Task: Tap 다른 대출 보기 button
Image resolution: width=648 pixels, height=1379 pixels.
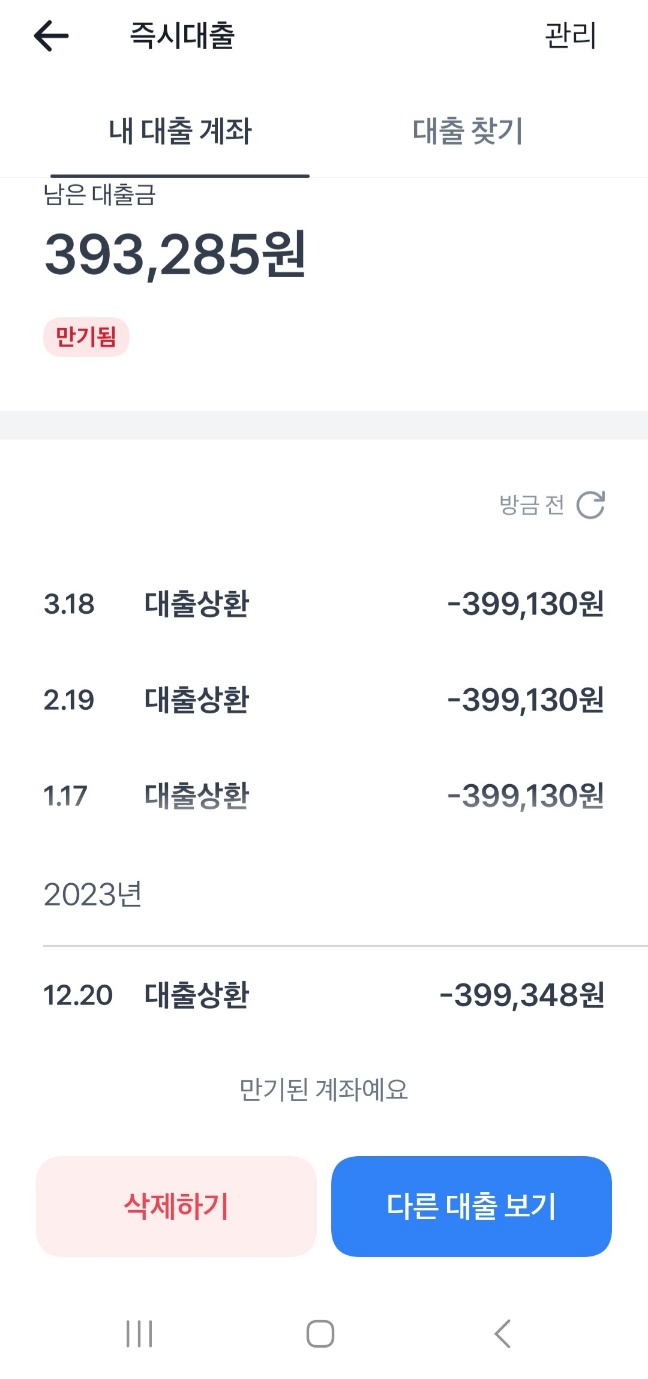Action: (x=471, y=1206)
